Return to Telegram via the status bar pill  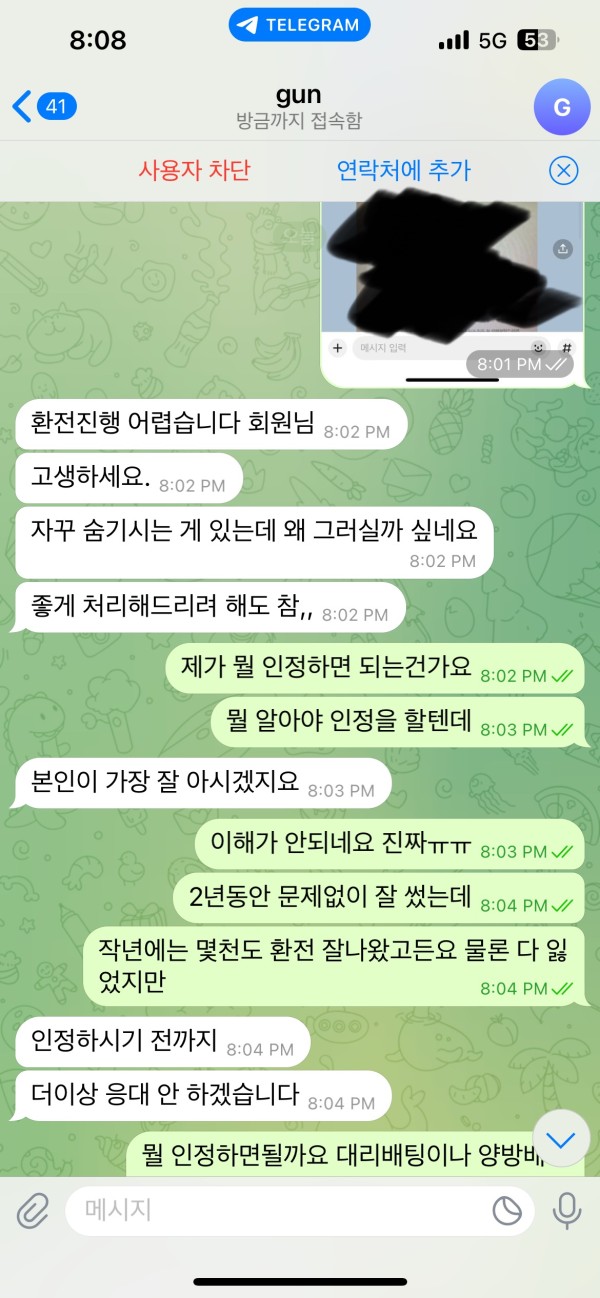(300, 25)
